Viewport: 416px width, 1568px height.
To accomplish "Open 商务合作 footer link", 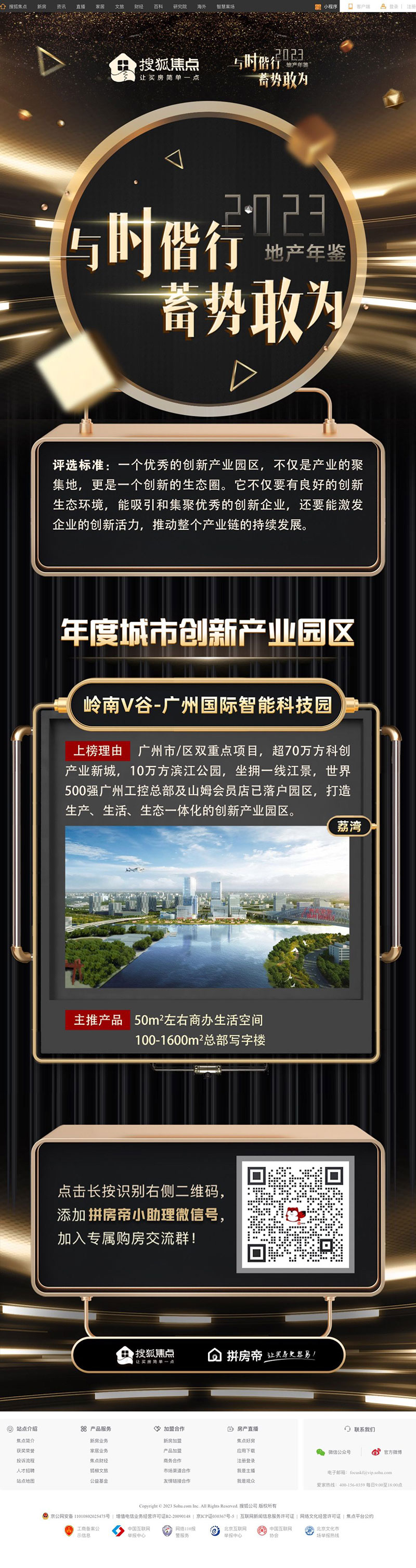I will [x=172, y=1461].
